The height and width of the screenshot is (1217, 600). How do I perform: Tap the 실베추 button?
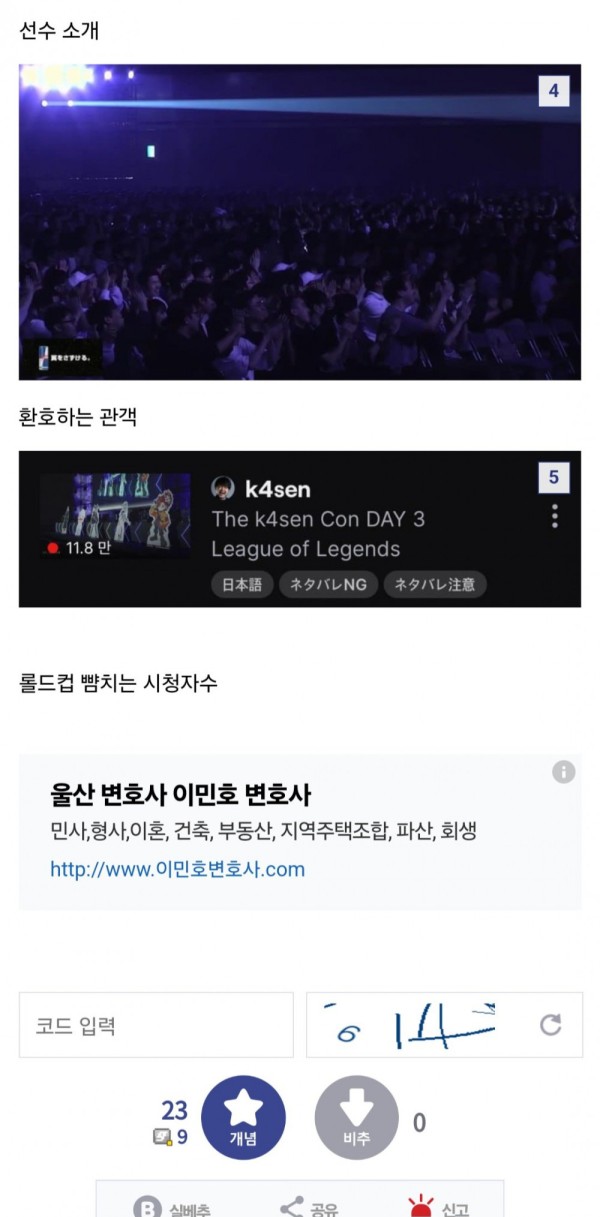pyautogui.click(x=172, y=1208)
